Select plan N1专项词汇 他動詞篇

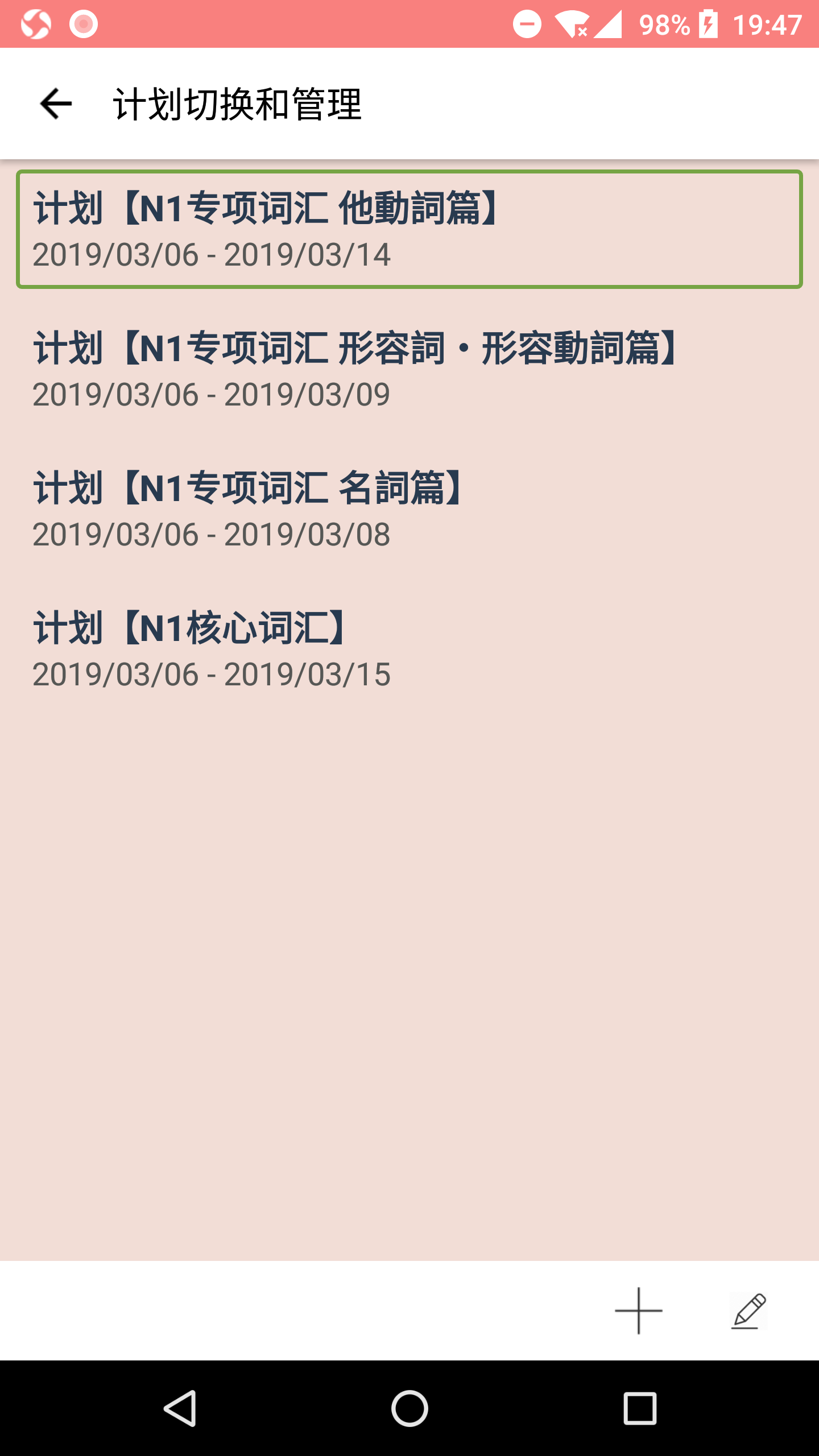[x=409, y=229]
